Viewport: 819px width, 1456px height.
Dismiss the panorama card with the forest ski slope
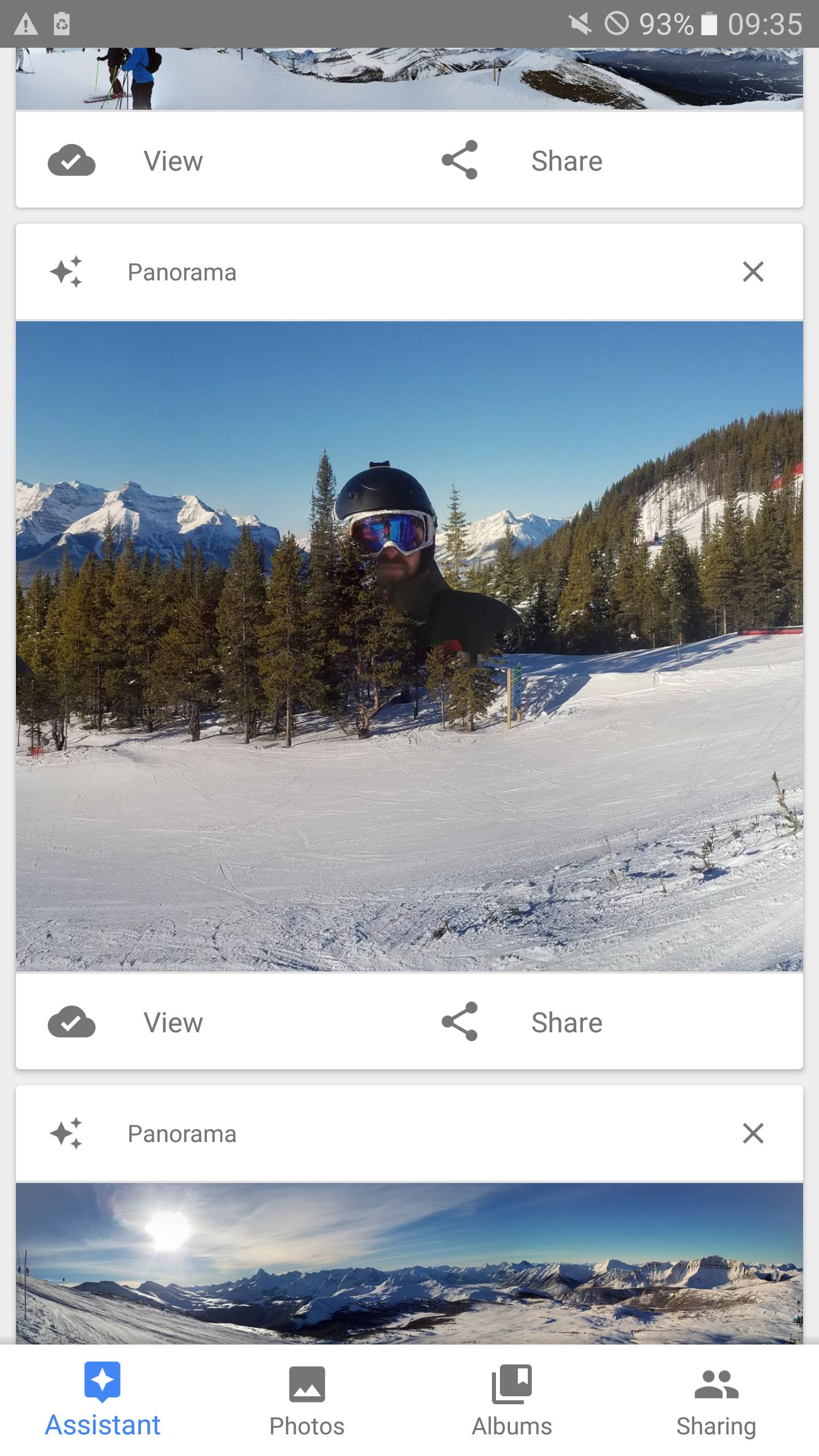(x=752, y=272)
